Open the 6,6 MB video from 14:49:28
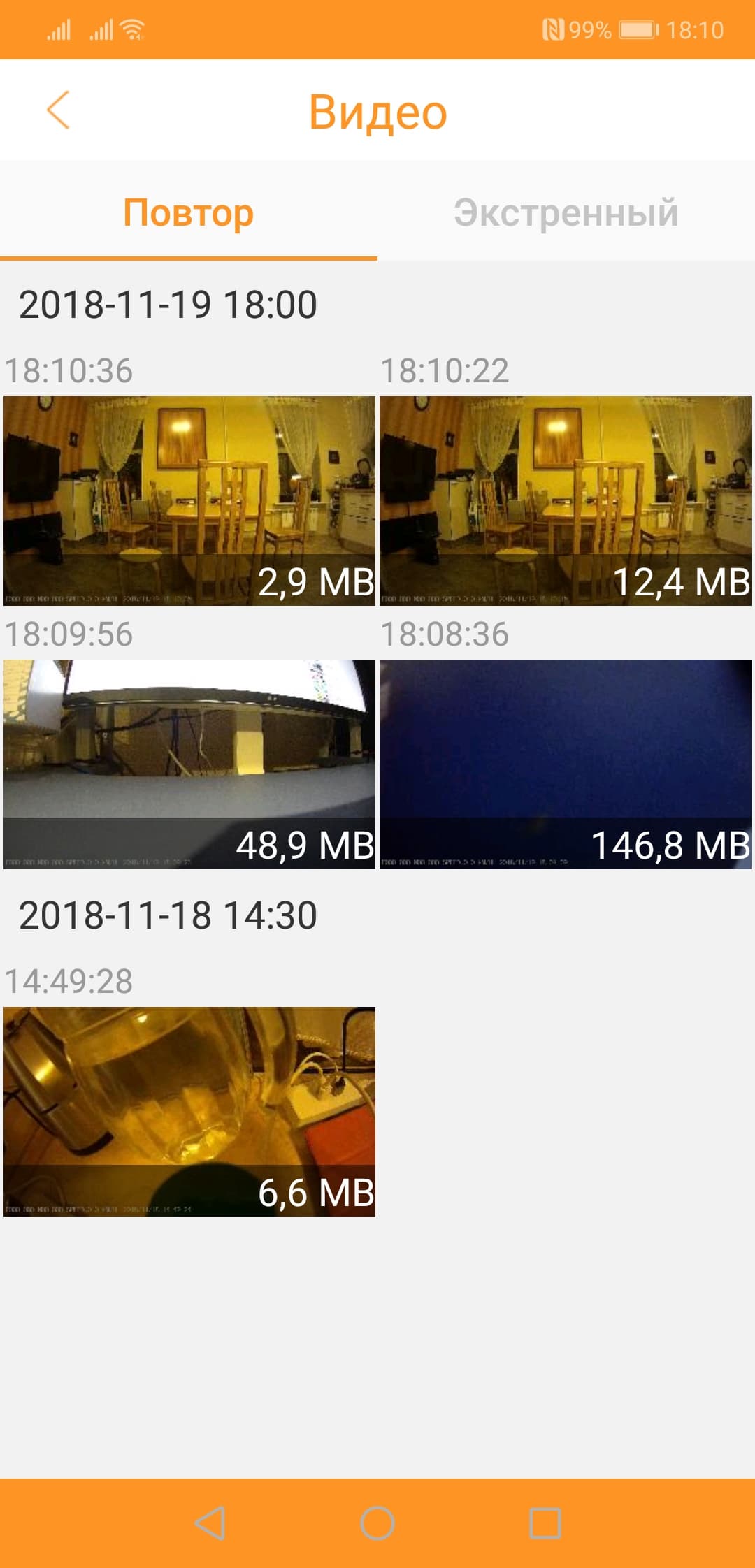 tap(189, 1111)
